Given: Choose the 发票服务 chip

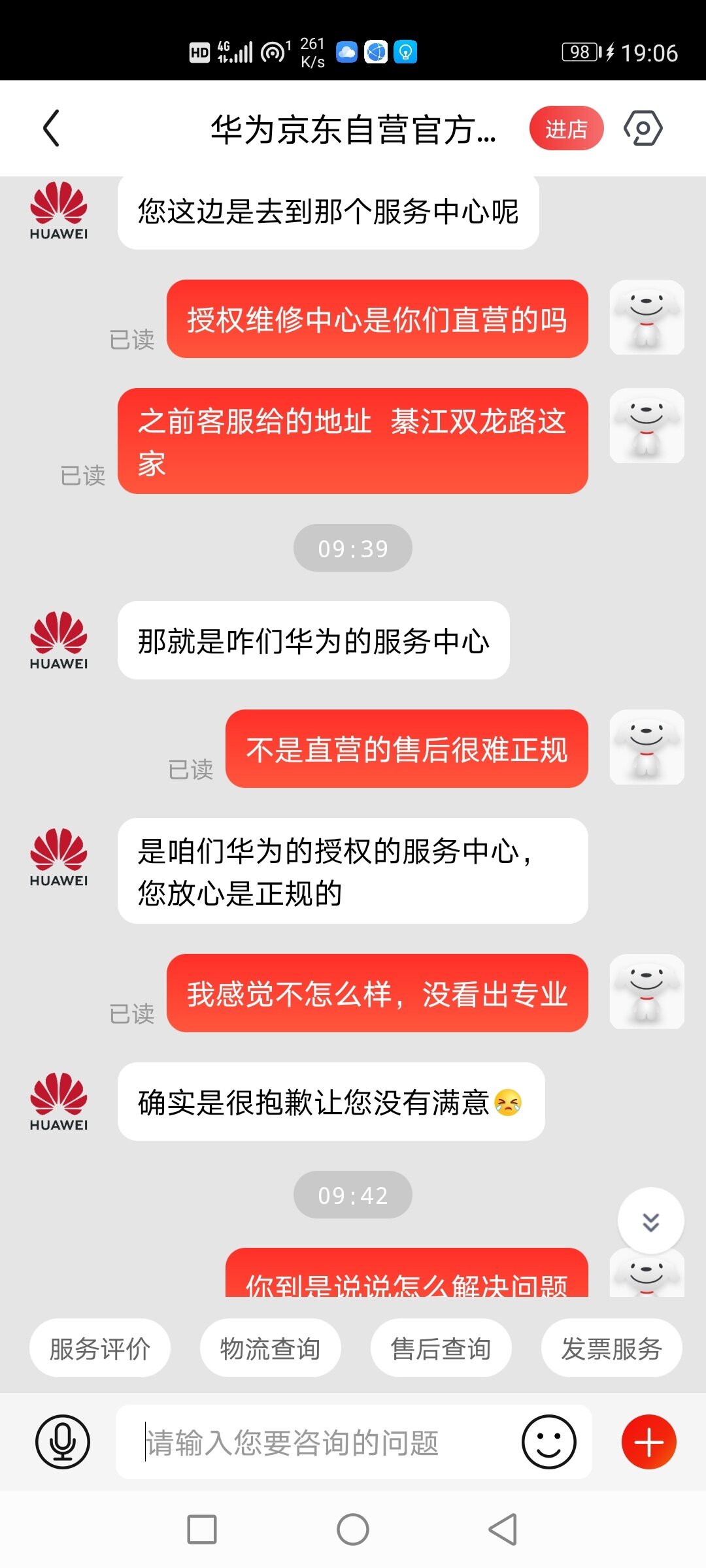Looking at the screenshot, I should coord(611,1348).
